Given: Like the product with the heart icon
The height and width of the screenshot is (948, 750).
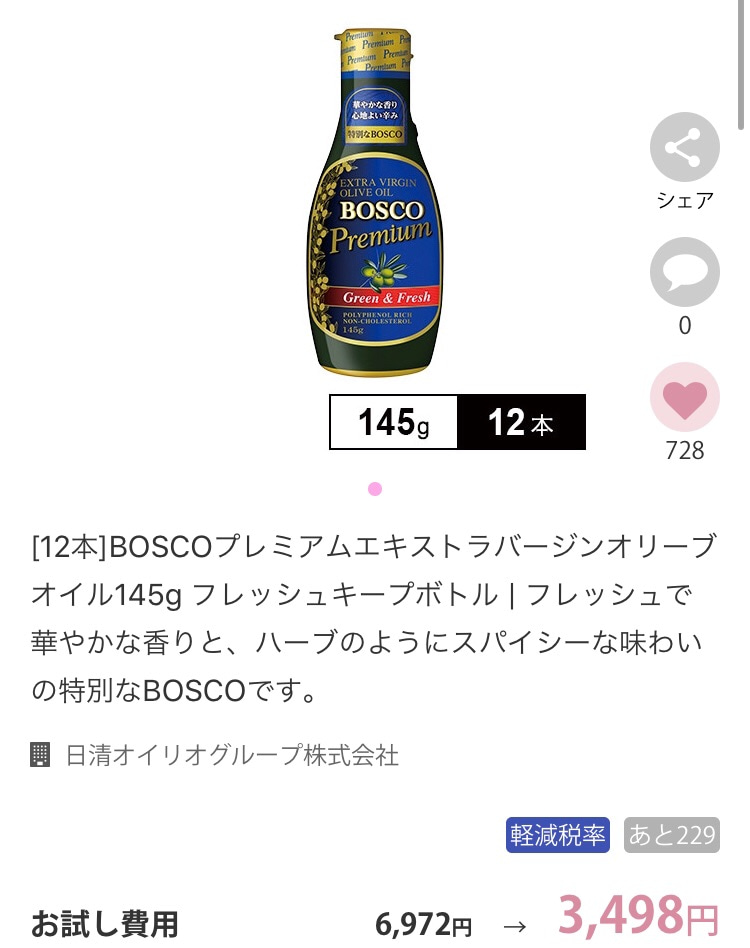Looking at the screenshot, I should (684, 397).
